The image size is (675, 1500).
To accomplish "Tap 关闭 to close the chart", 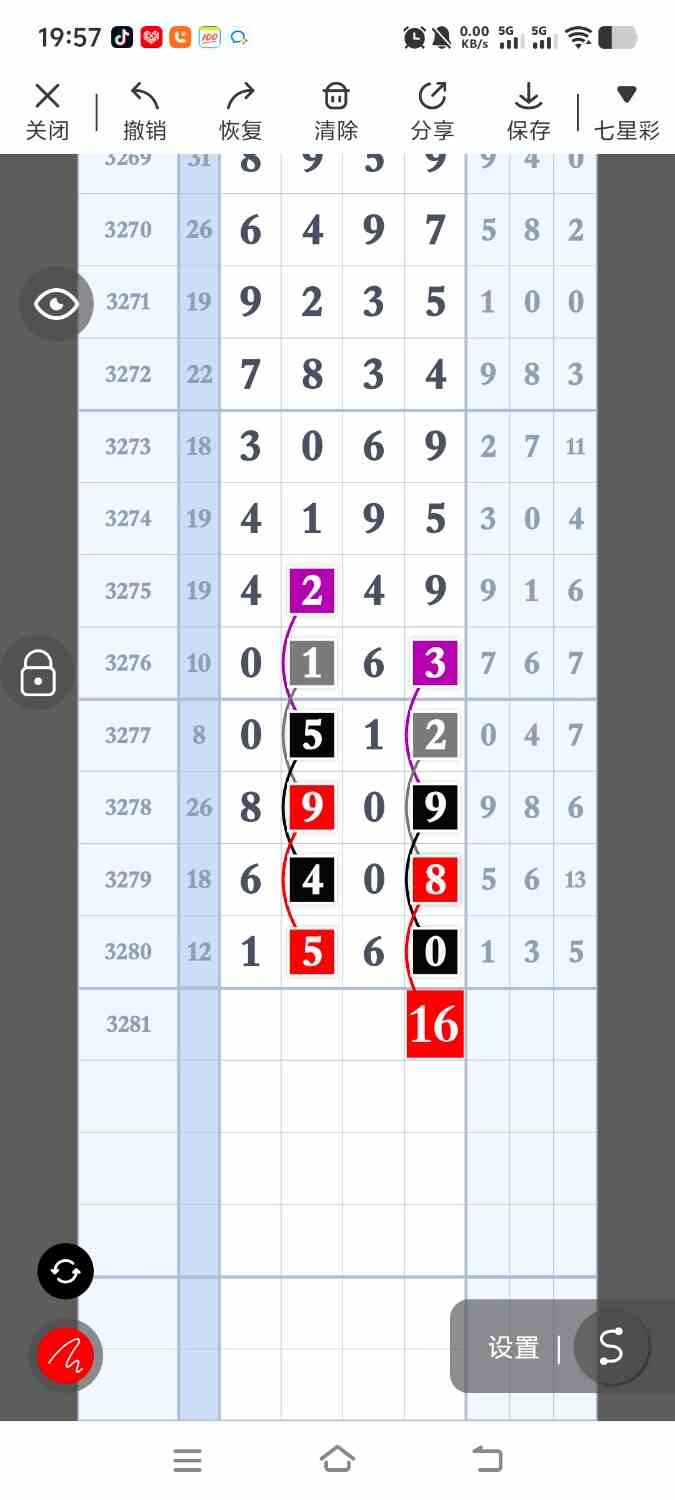I will click(47, 111).
